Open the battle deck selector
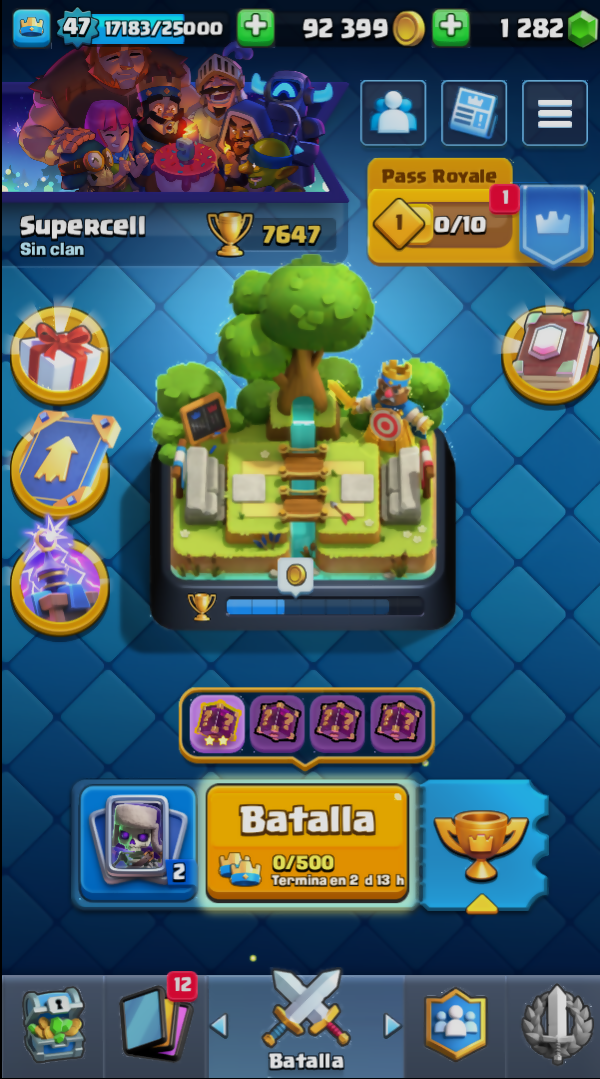This screenshot has height=1079, width=600. tap(138, 842)
